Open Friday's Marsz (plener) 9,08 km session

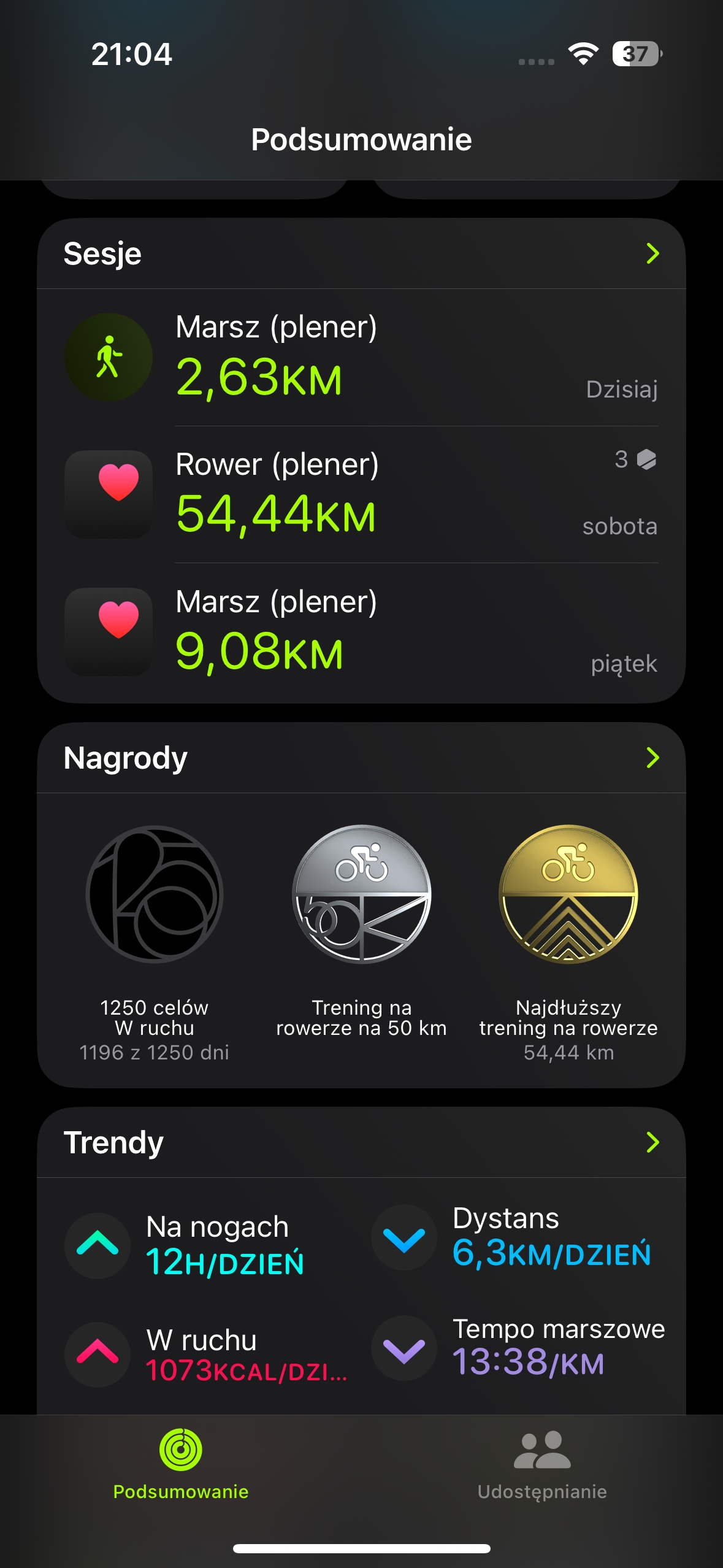tap(361, 632)
